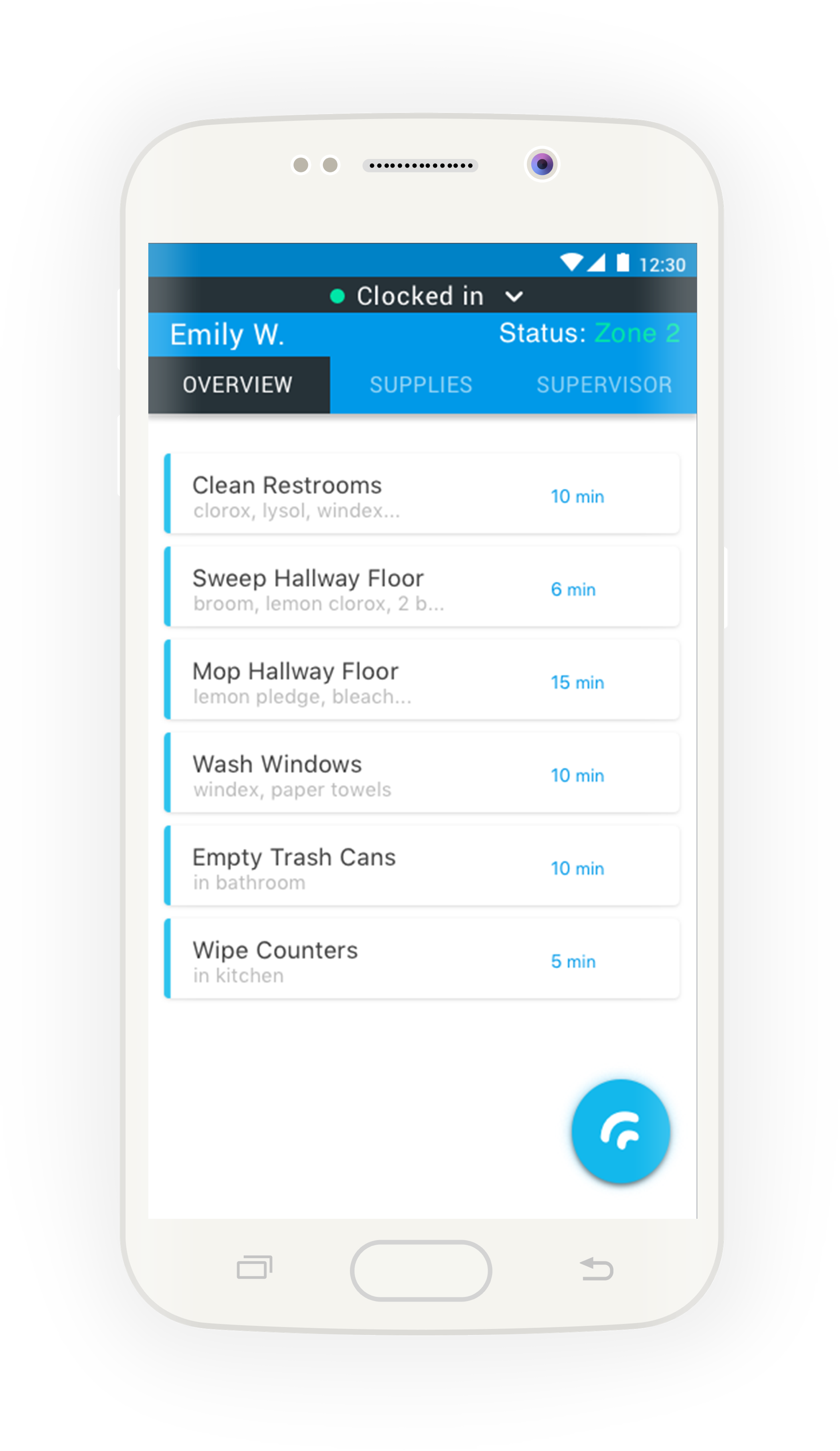Open the Clean Restrooms task

click(x=422, y=494)
